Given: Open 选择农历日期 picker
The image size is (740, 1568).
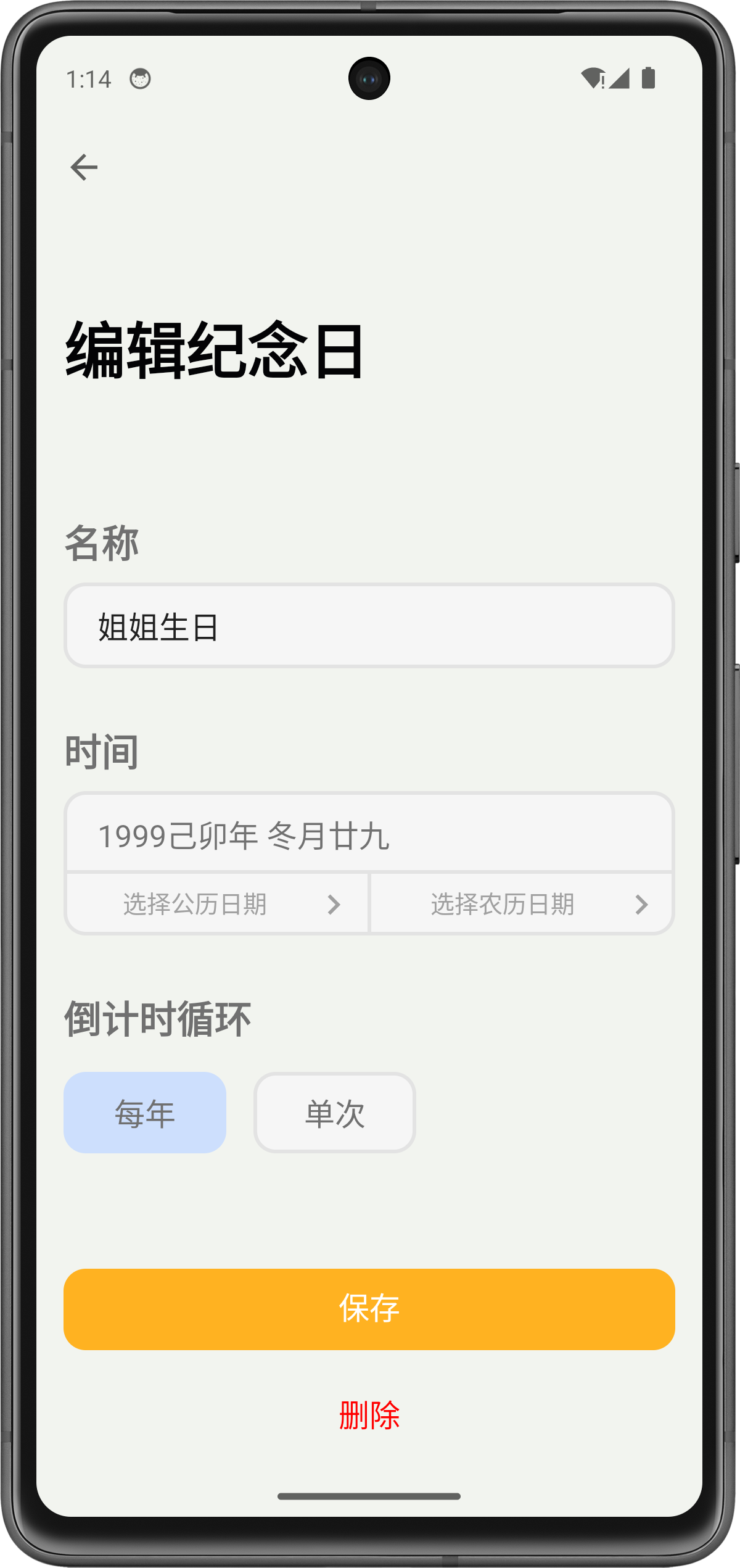Looking at the screenshot, I should coord(522,904).
